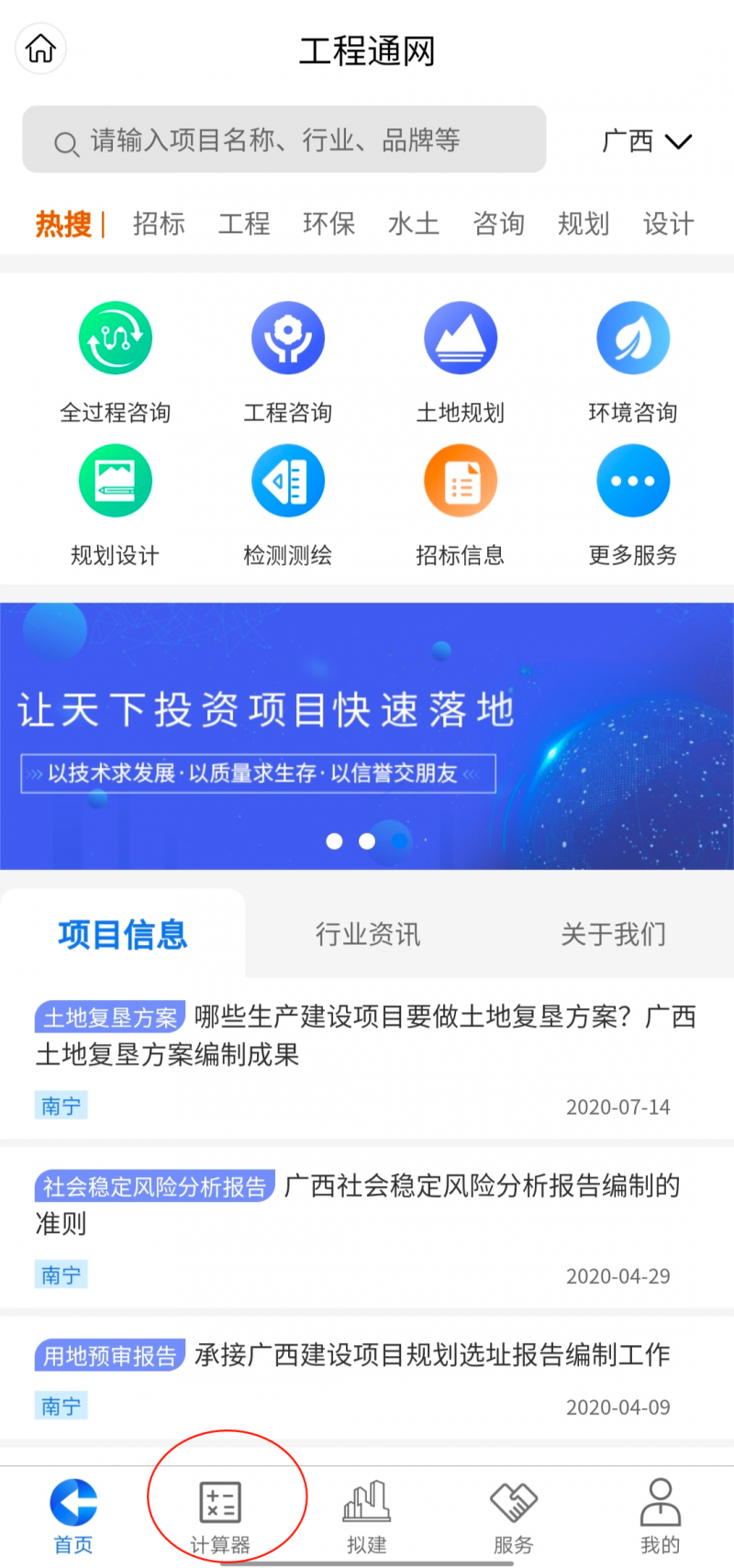
Task: Tap the home icon at top left
Action: coord(39,49)
